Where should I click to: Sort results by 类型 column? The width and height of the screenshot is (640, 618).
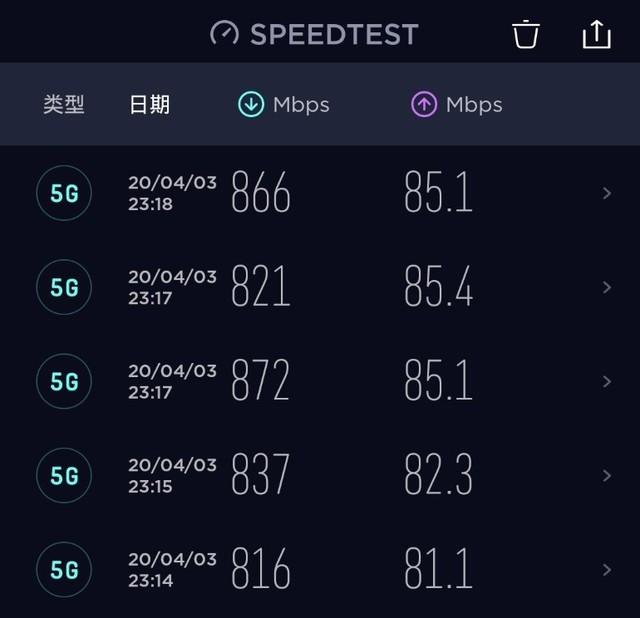(64, 104)
